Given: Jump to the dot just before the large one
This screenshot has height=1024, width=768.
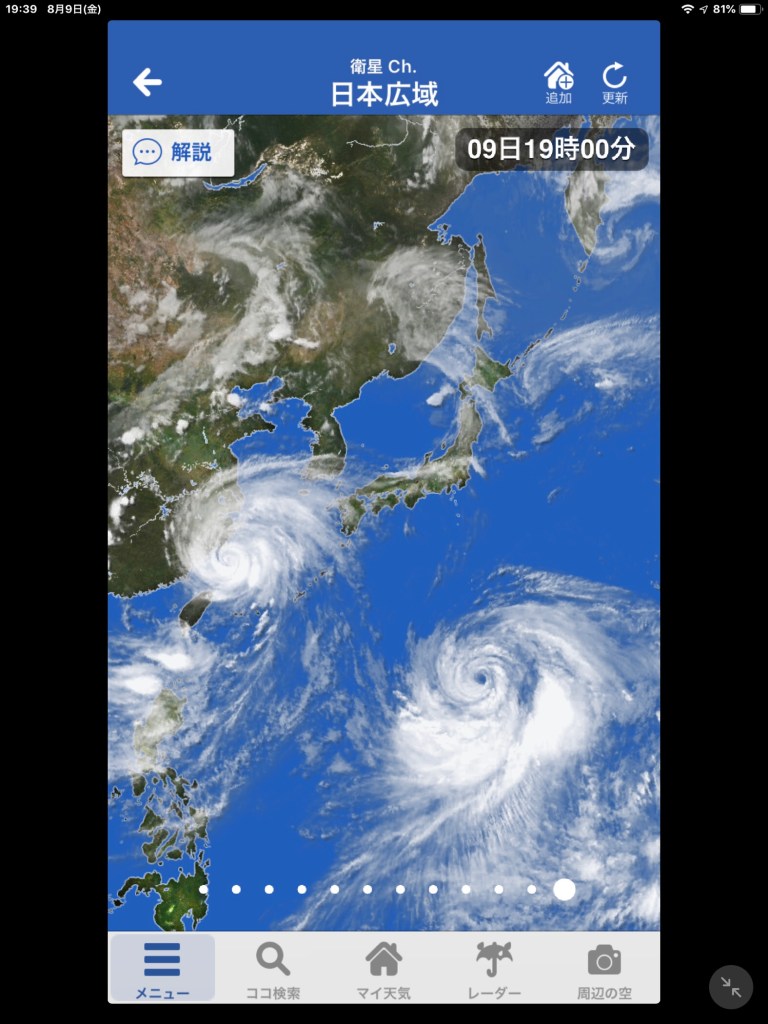Looking at the screenshot, I should pos(532,889).
